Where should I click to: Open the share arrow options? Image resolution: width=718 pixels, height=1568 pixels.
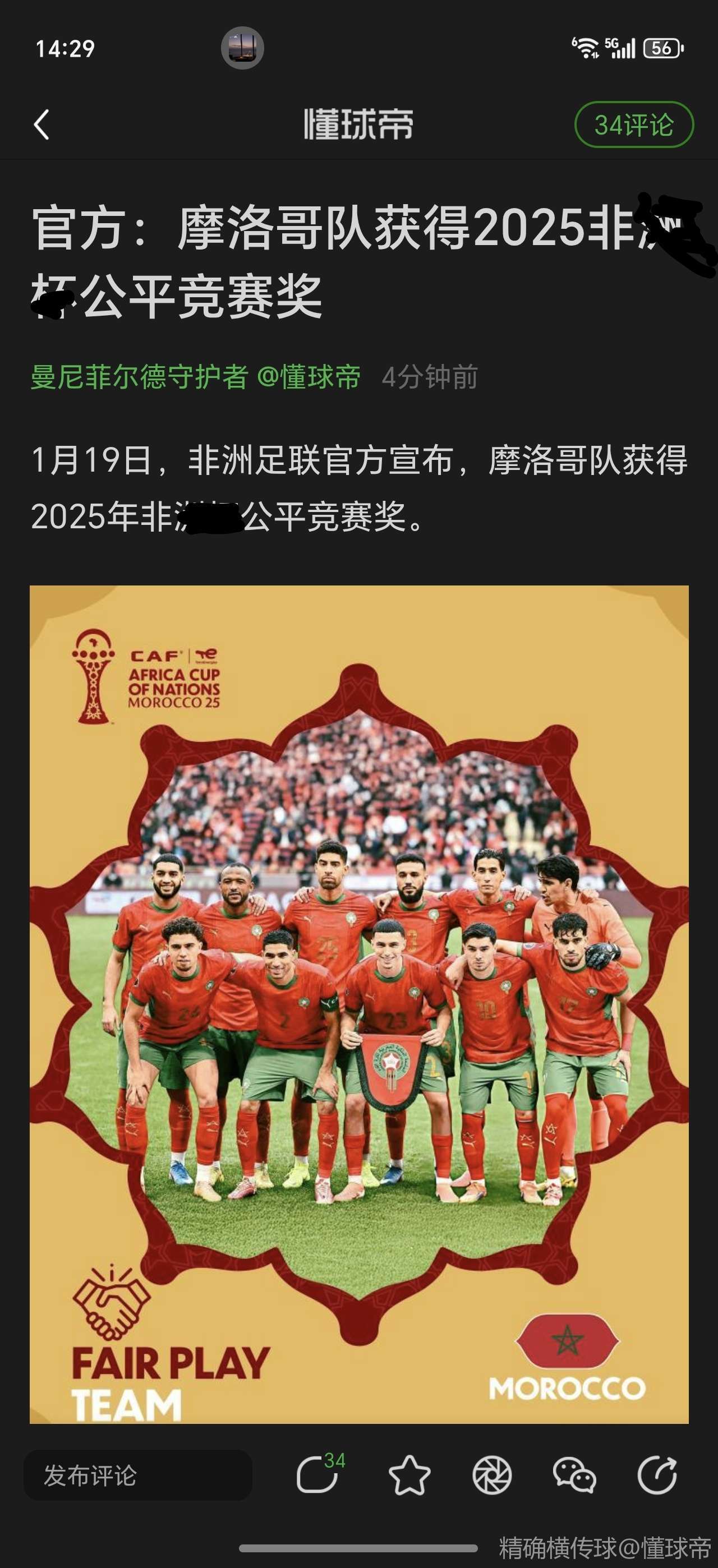(657, 1475)
